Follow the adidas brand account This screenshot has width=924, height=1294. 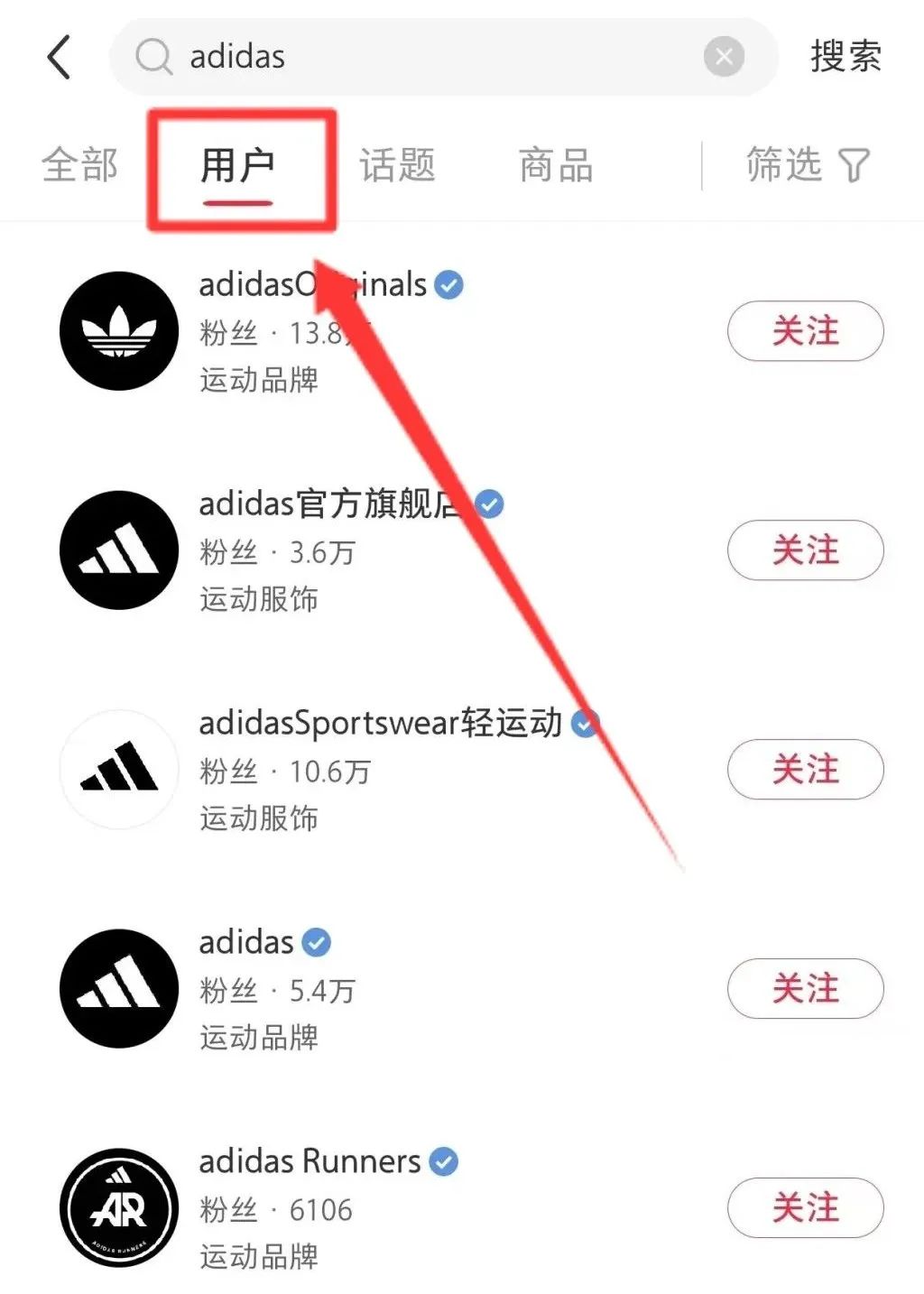[805, 989]
